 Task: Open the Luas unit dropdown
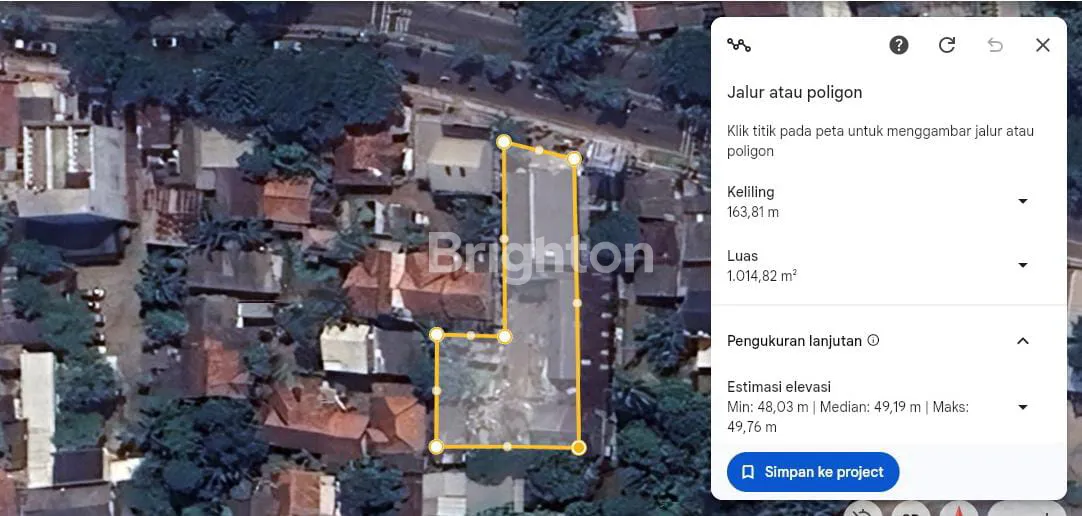pyautogui.click(x=1023, y=265)
